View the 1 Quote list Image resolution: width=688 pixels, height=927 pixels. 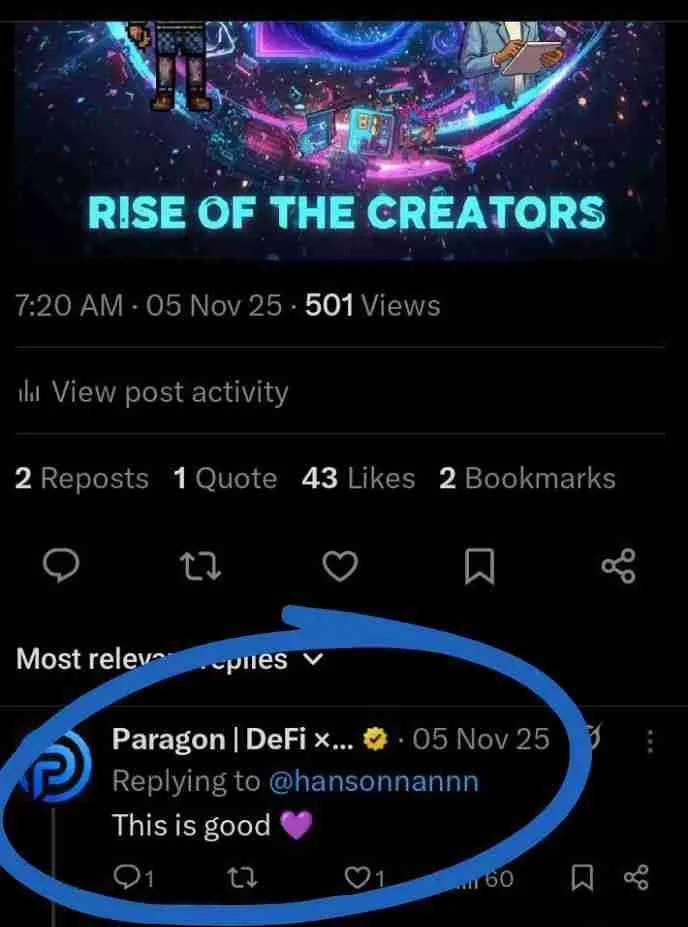(225, 479)
